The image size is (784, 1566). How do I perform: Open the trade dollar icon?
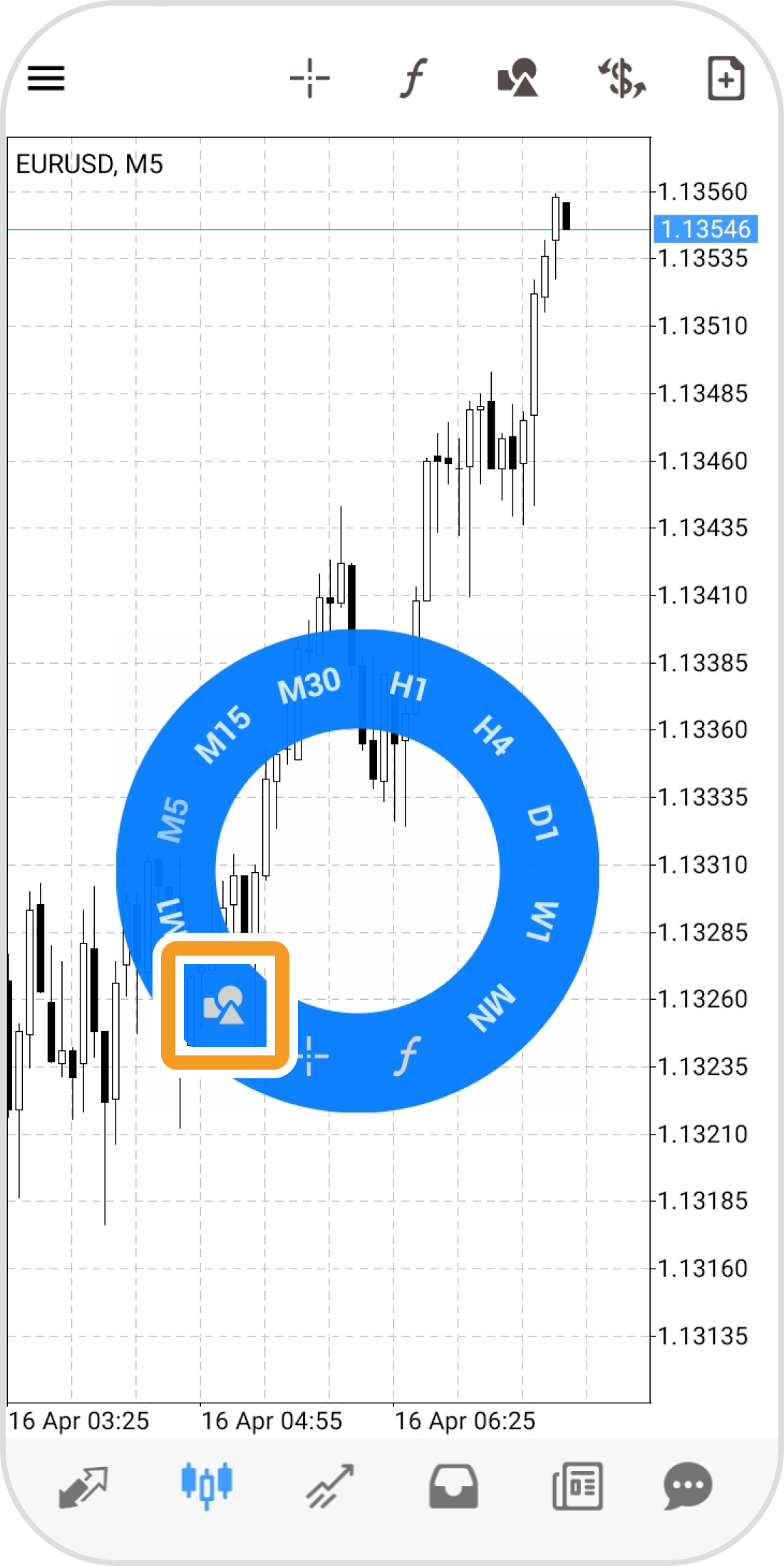point(621,78)
